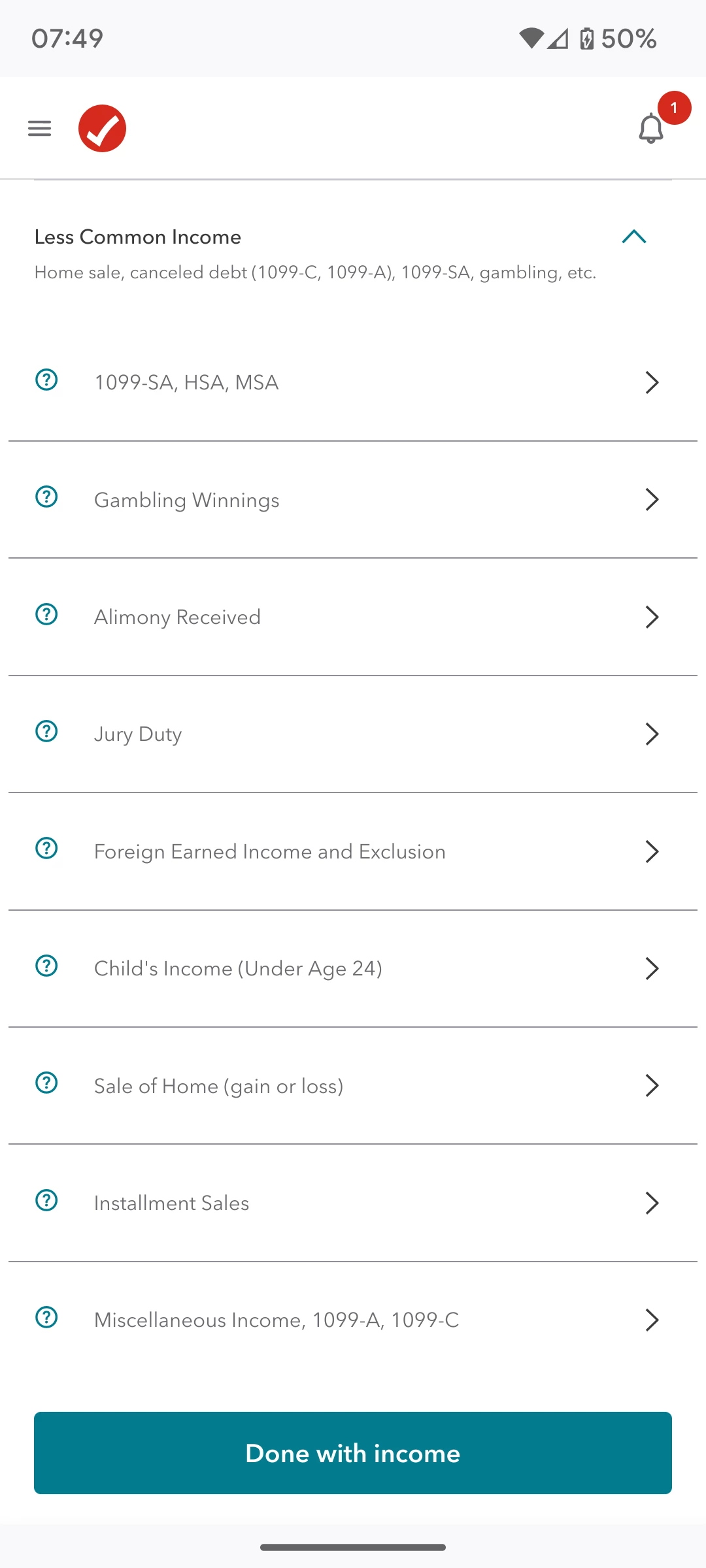This screenshot has height=1568, width=706.
Task: Select Alimony Received
Action: tap(353, 617)
